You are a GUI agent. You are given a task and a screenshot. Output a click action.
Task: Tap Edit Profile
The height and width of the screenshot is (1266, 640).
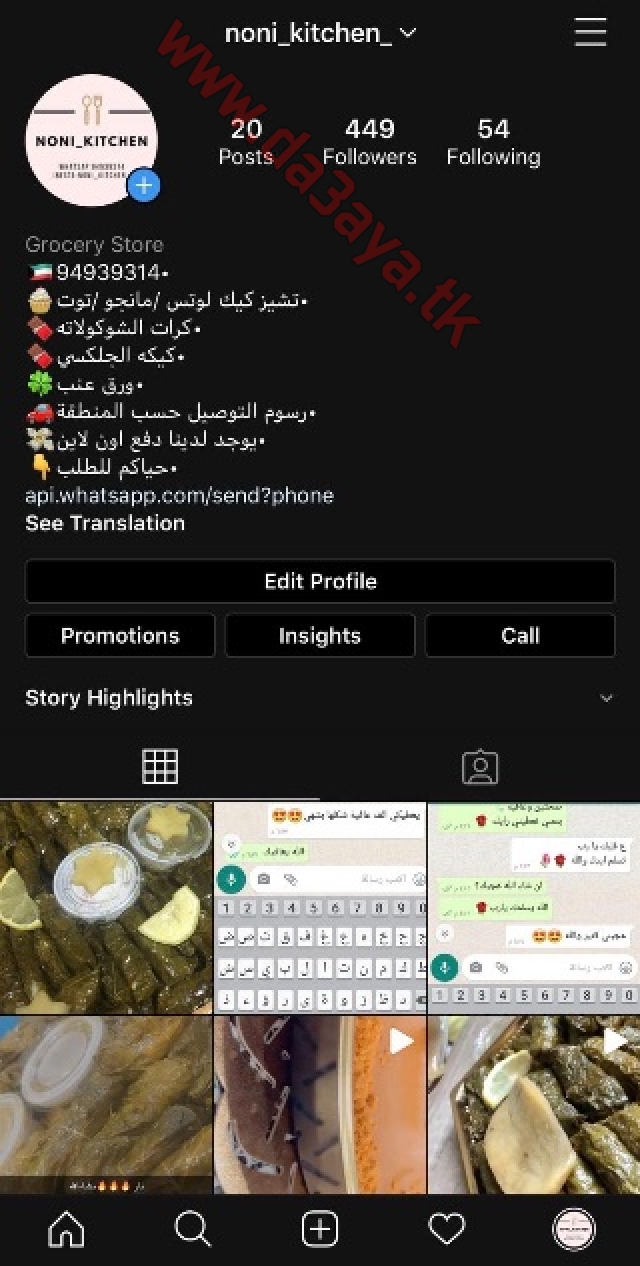(x=320, y=581)
